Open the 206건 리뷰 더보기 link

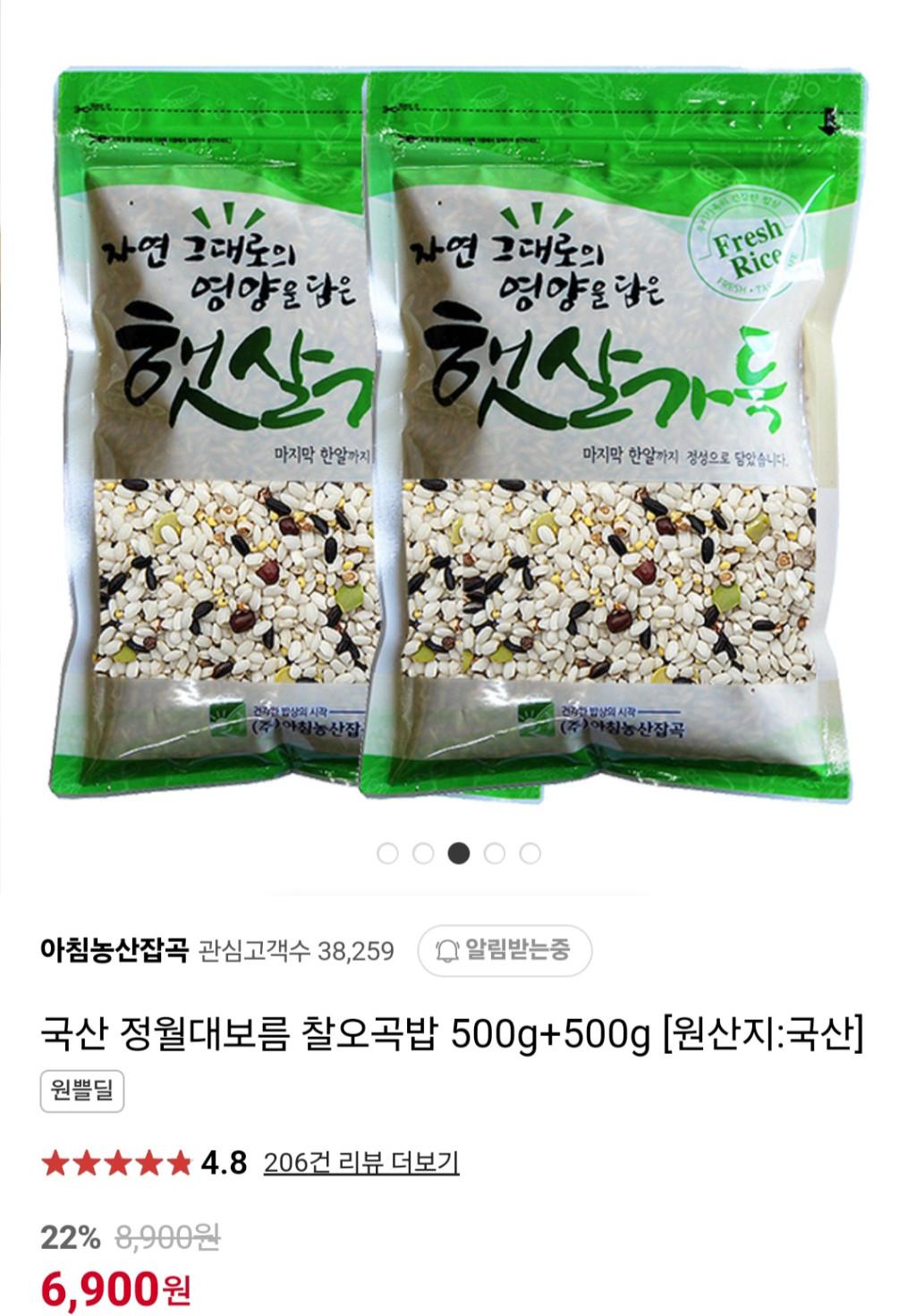361,1162
